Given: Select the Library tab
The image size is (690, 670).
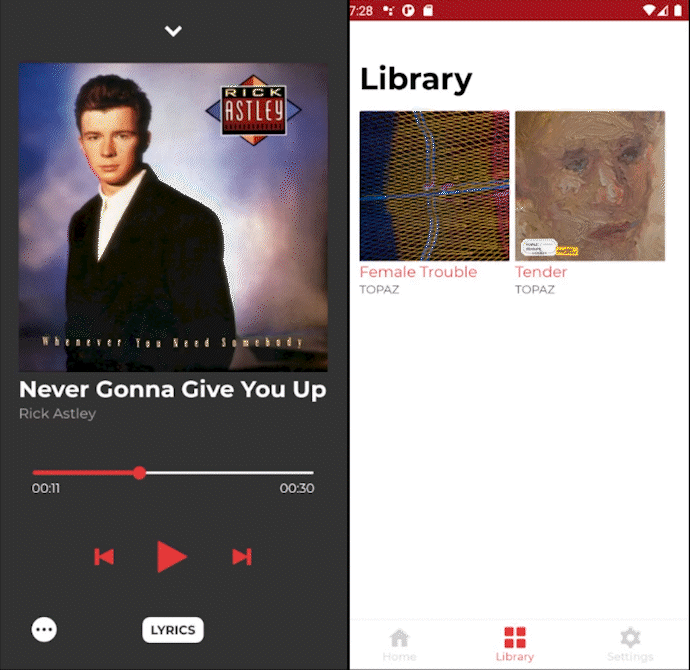Looking at the screenshot, I should [515, 645].
